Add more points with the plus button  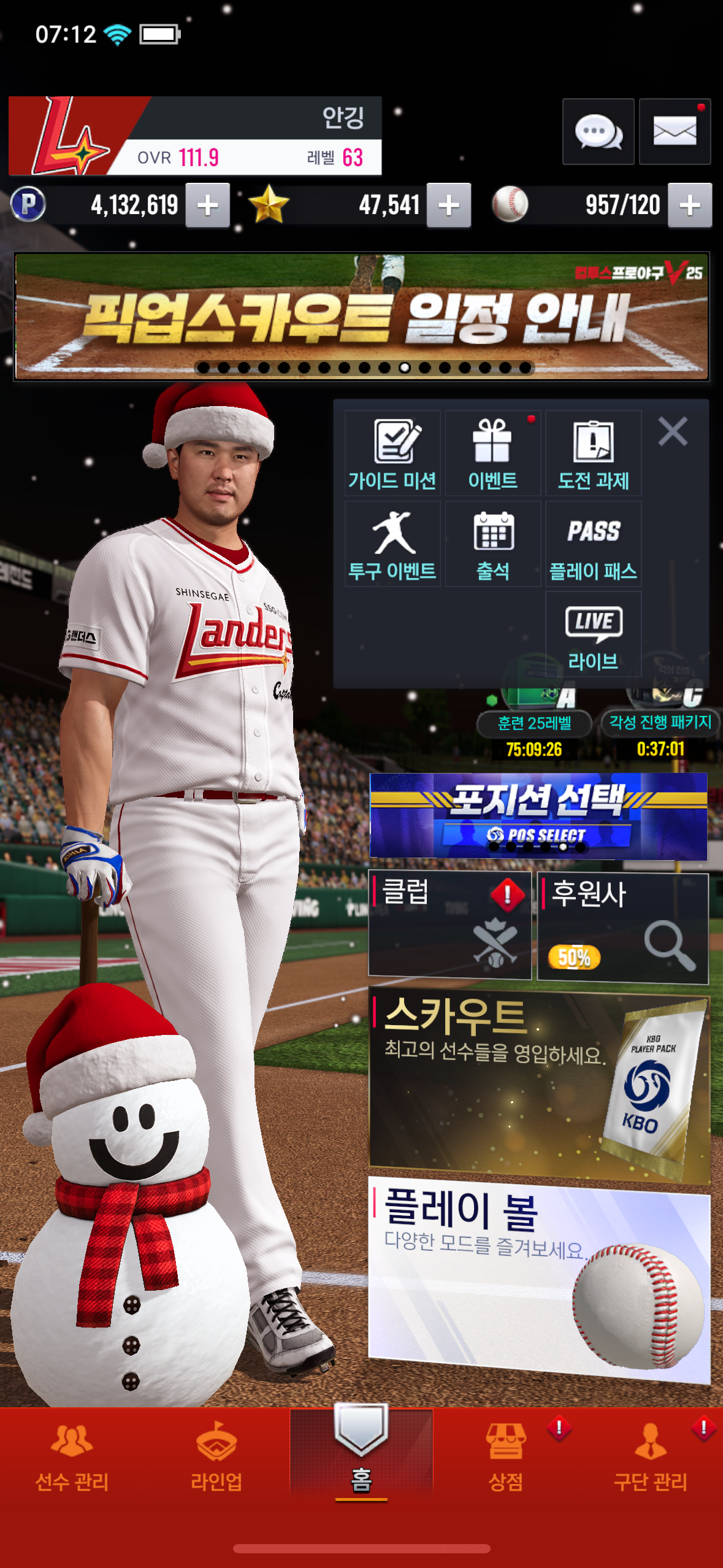[208, 206]
